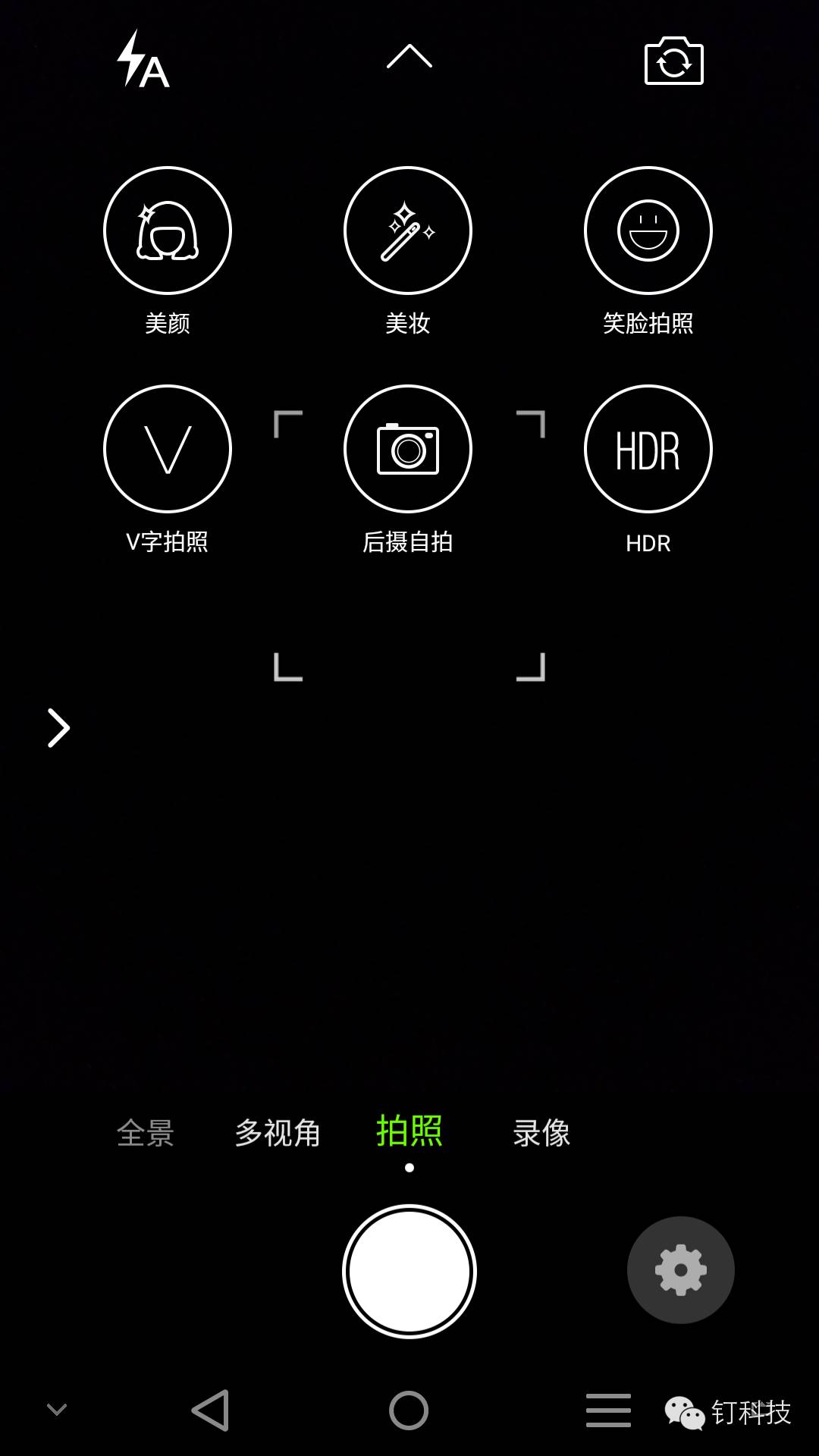The height and width of the screenshot is (1456, 819).
Task: Select the 拍照 photo tab
Action: (x=409, y=1131)
